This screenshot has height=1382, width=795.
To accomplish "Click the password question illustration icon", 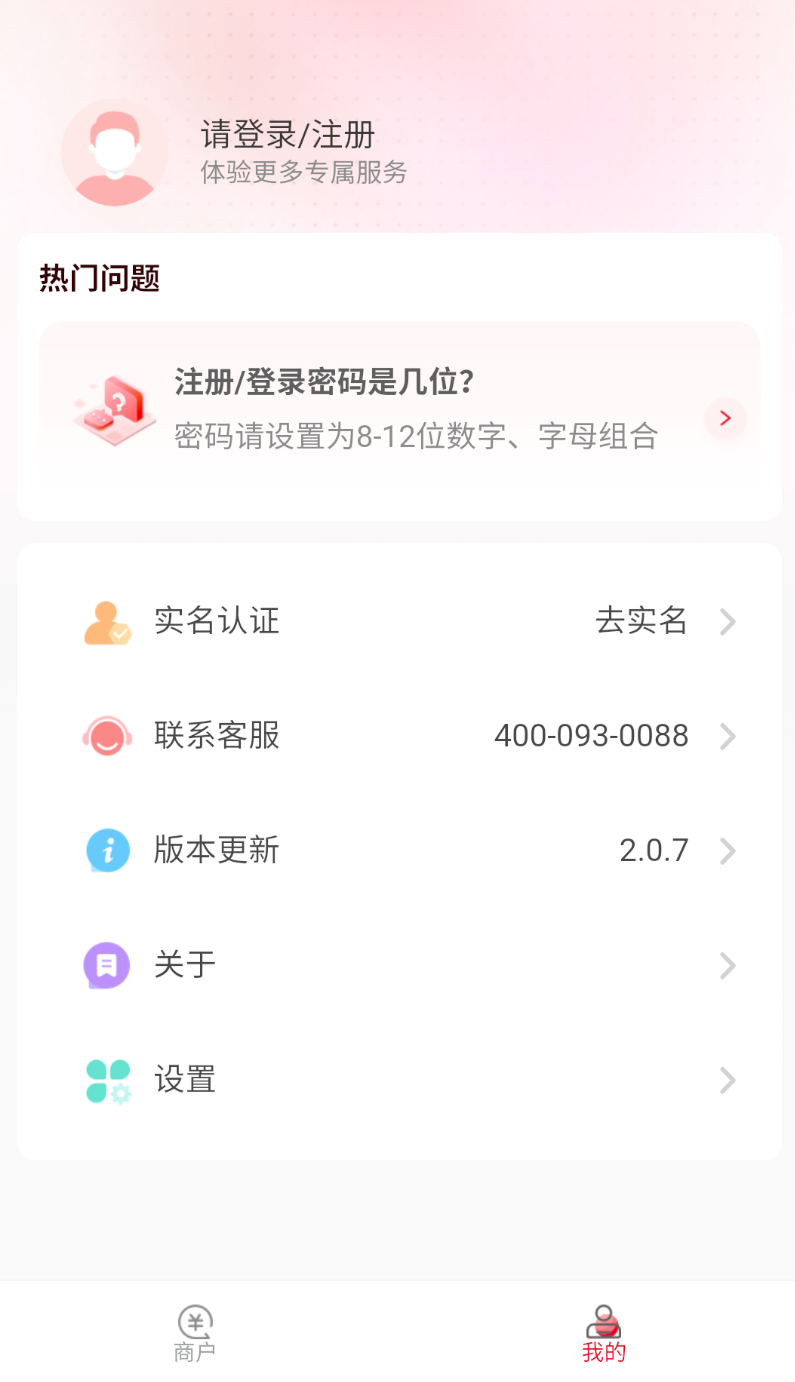I will coord(112,411).
